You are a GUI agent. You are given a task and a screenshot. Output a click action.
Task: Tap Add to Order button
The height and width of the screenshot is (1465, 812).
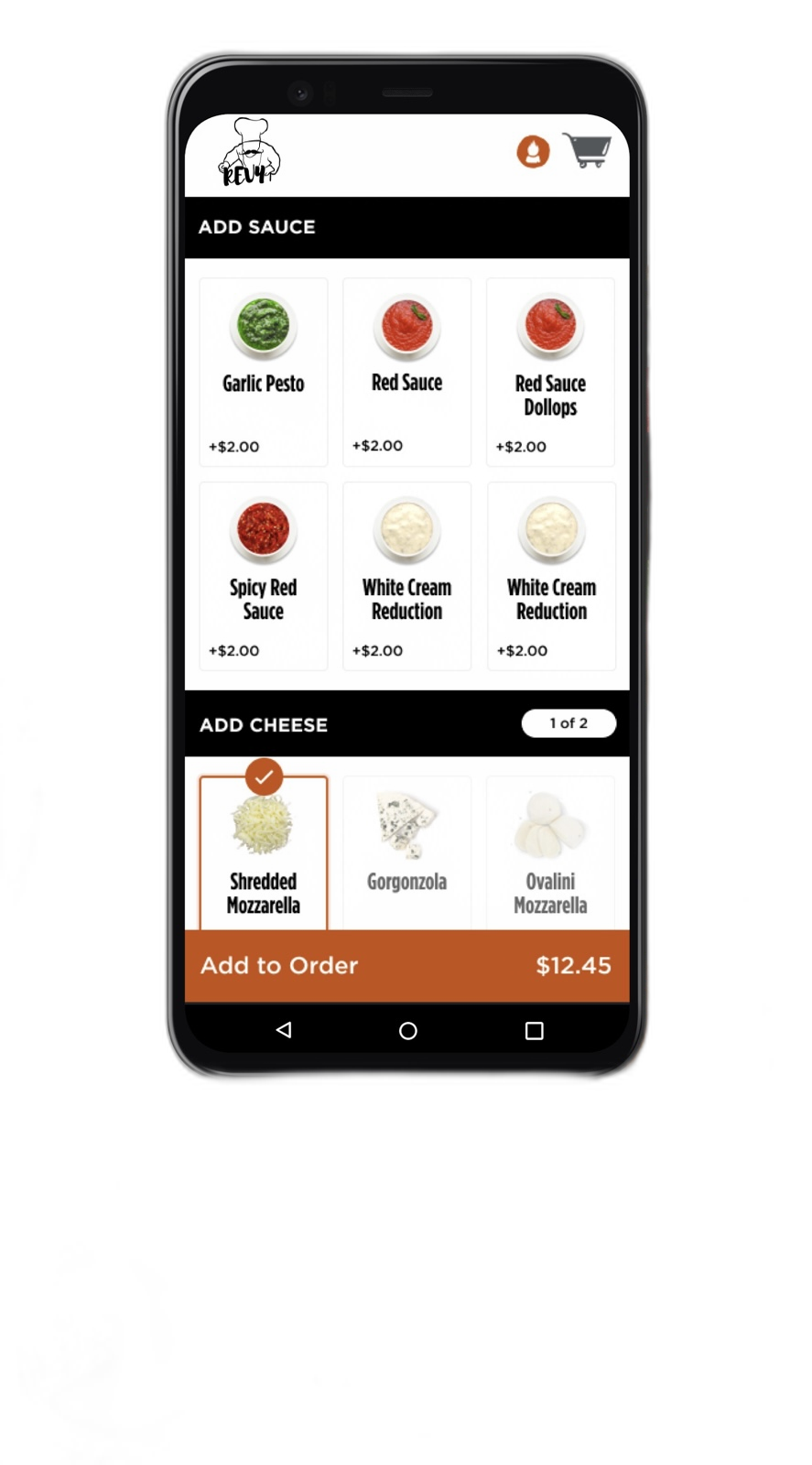point(406,966)
